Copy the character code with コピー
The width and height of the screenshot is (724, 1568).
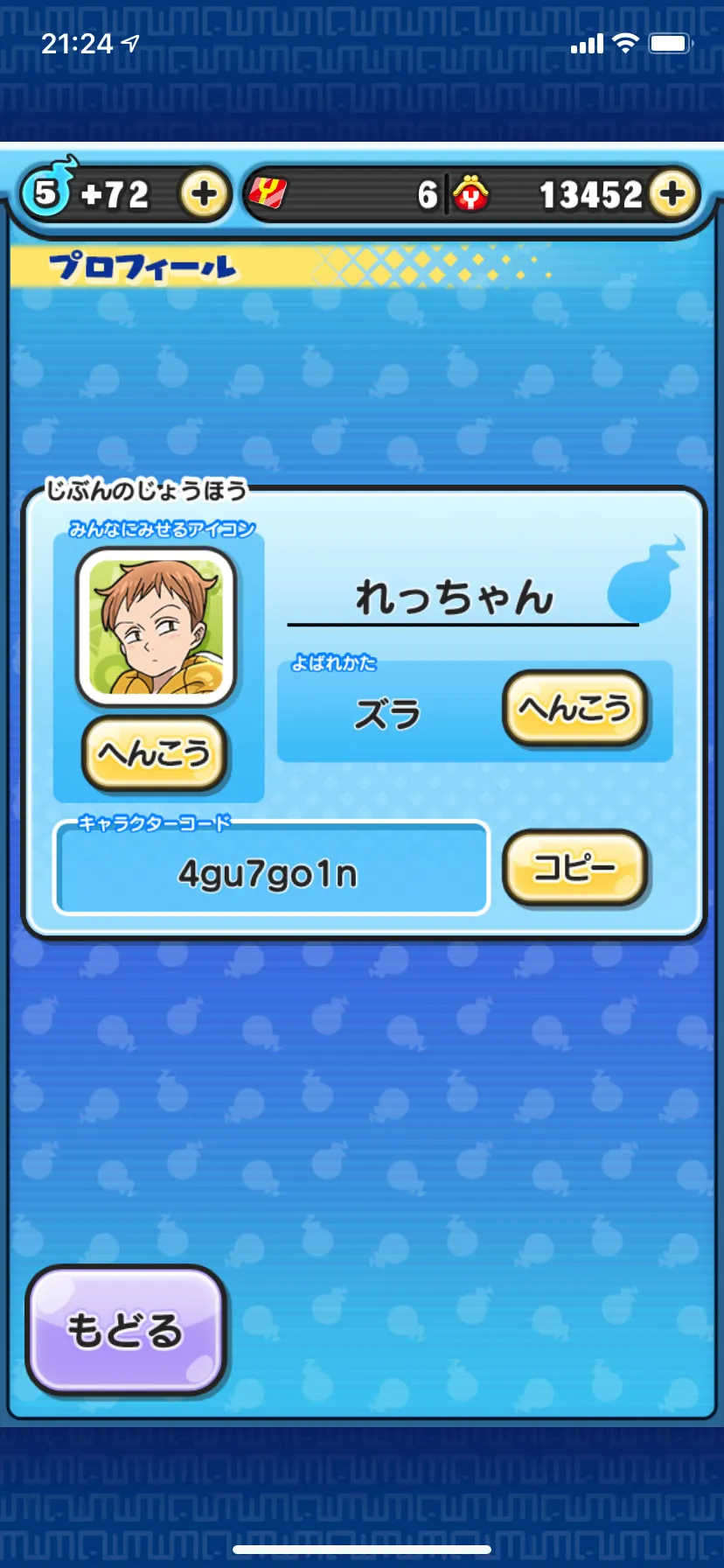(x=575, y=867)
